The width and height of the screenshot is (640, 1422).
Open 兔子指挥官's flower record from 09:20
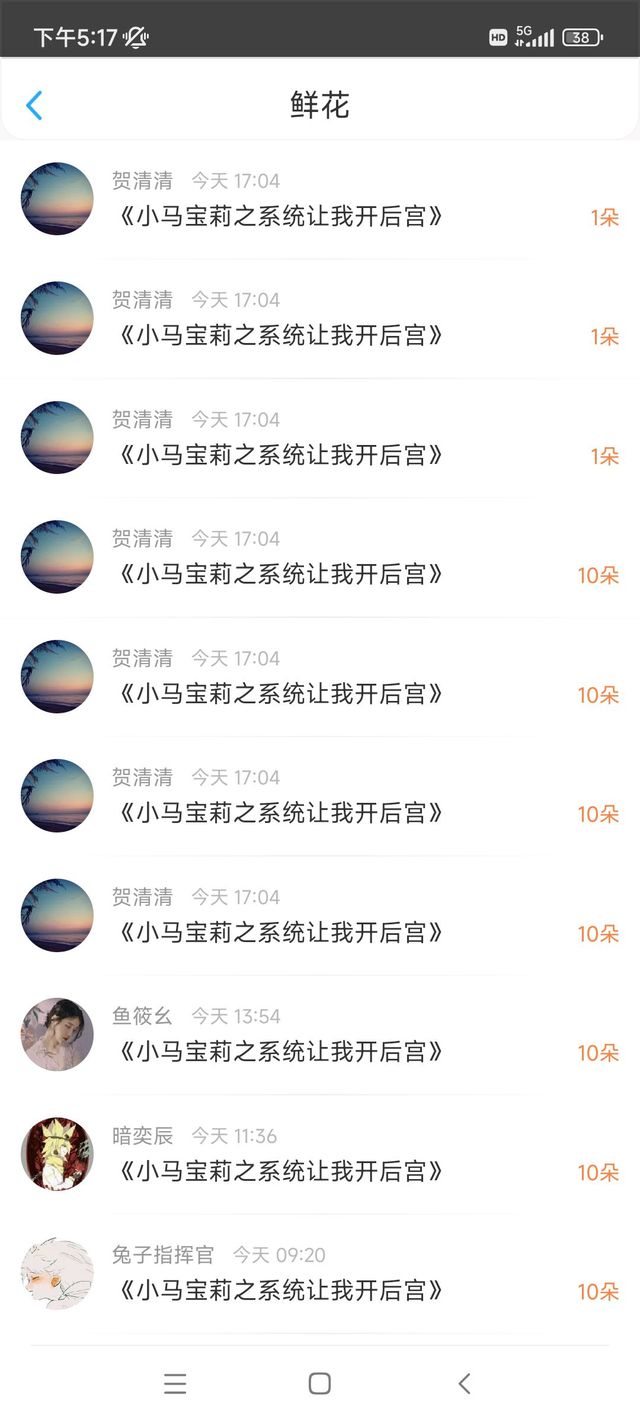320,1273
